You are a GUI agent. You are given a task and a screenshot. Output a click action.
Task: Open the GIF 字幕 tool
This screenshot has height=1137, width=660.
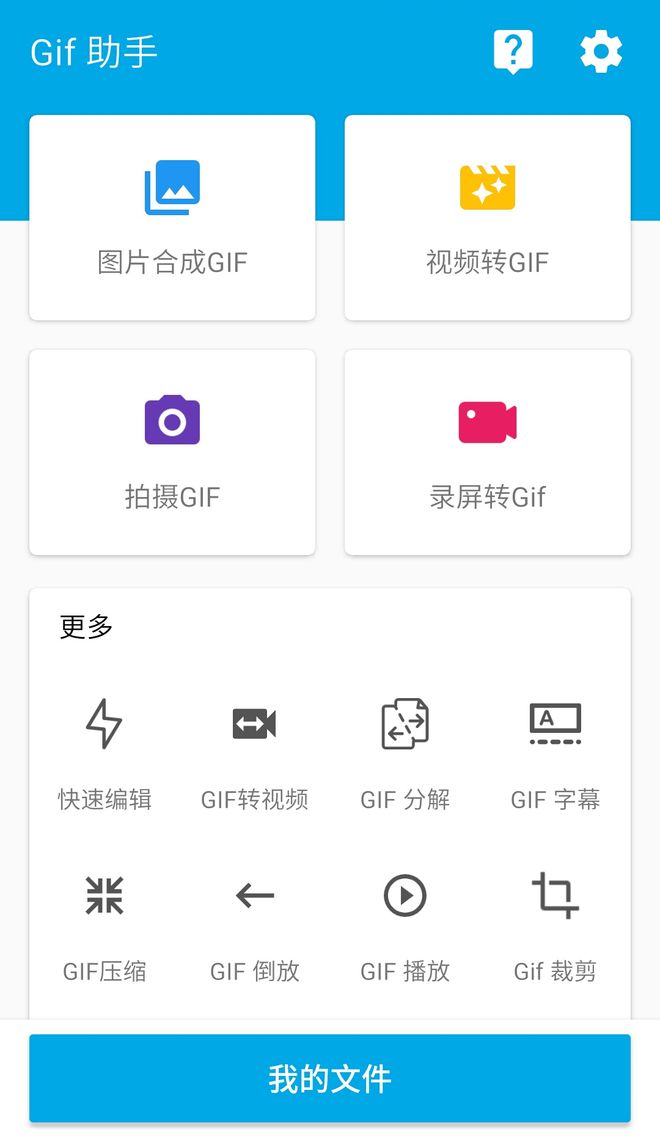click(x=555, y=748)
